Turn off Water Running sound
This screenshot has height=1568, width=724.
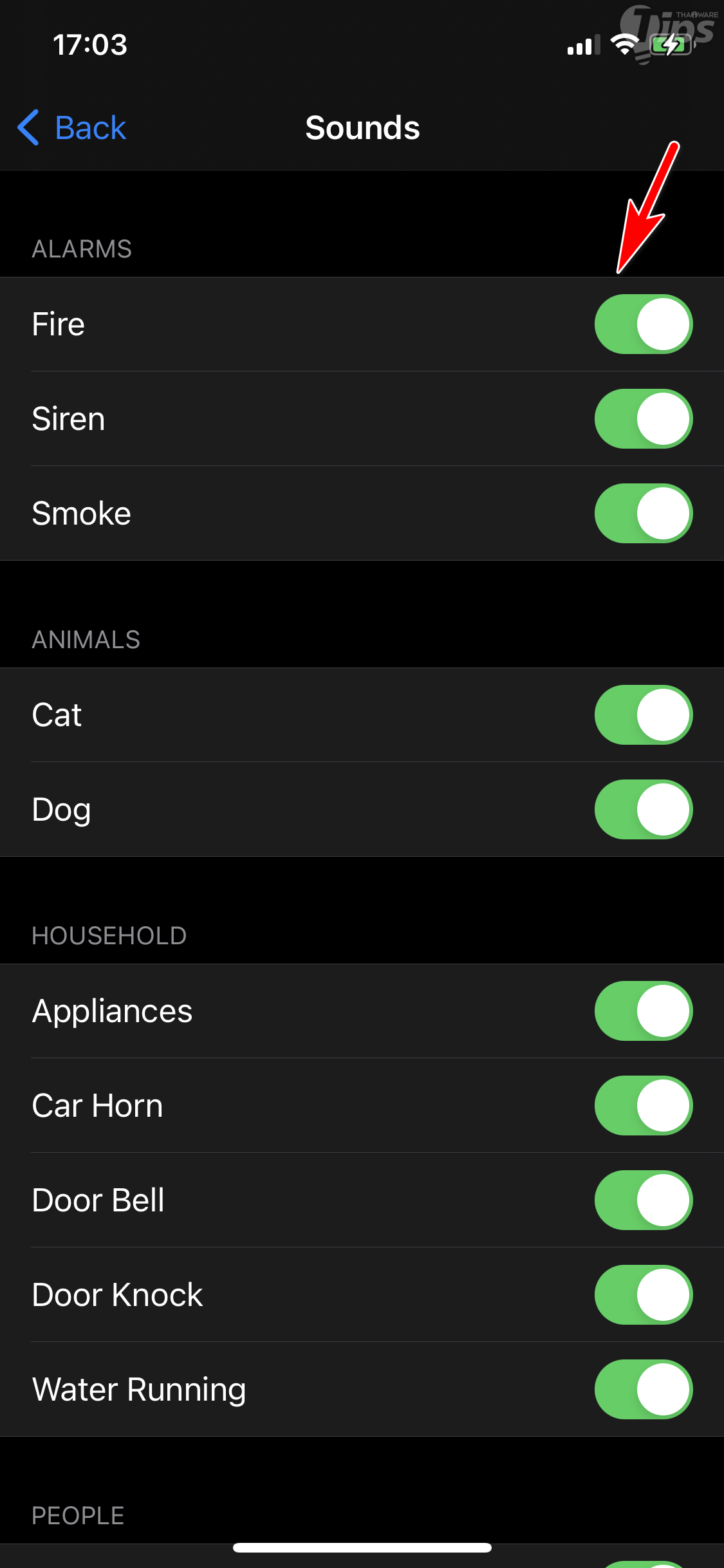coord(643,1390)
